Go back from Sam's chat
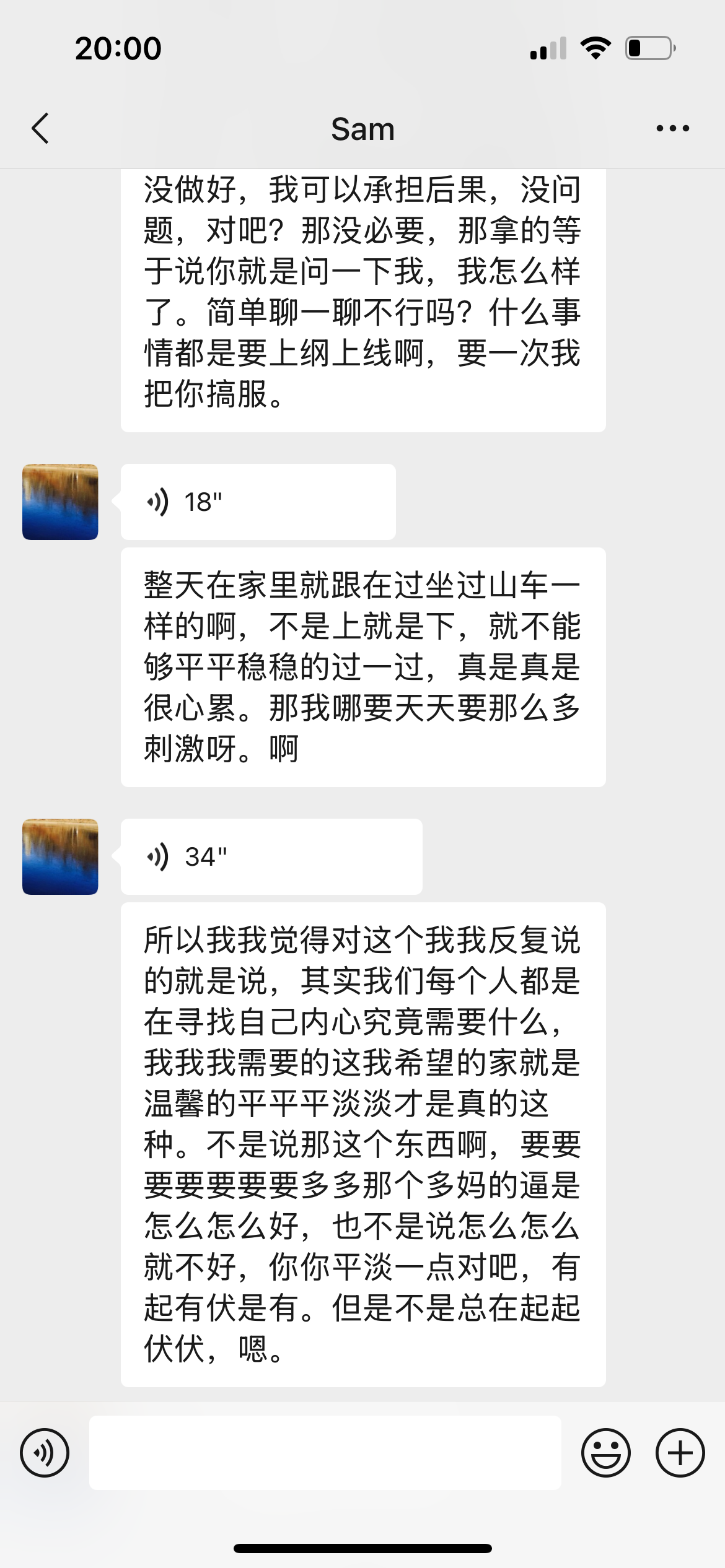Viewport: 725px width, 1568px height. pos(41,129)
